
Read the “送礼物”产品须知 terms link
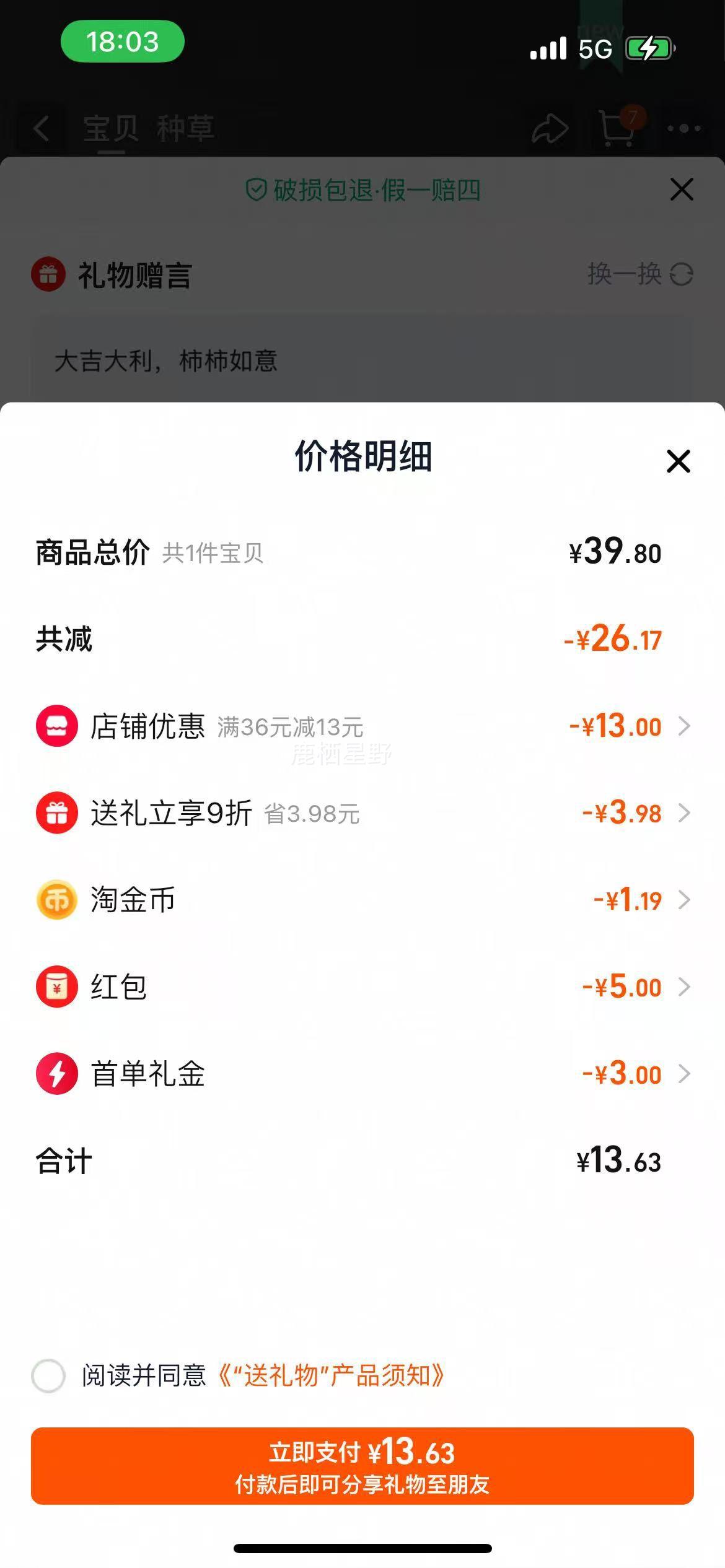[x=332, y=1376]
